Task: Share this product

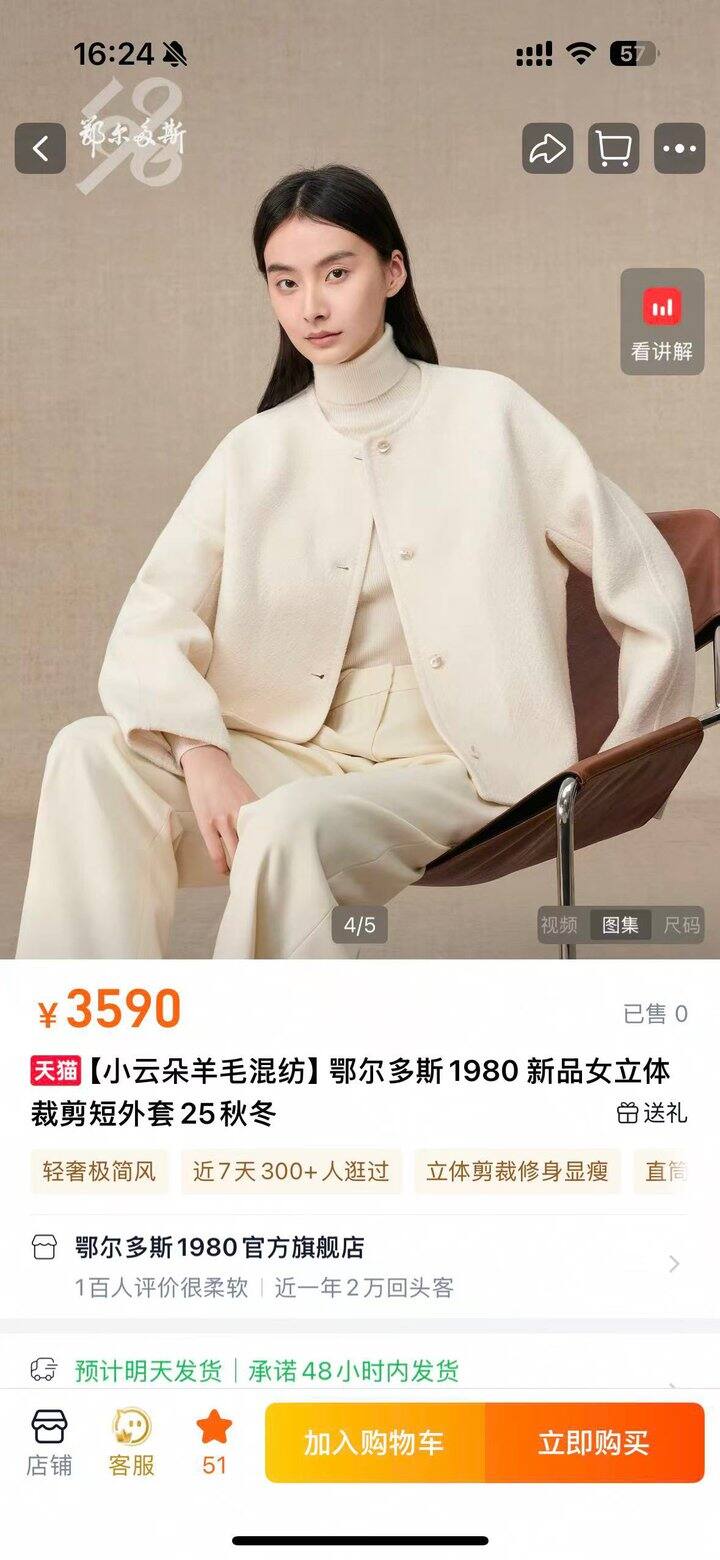Action: pos(547,149)
